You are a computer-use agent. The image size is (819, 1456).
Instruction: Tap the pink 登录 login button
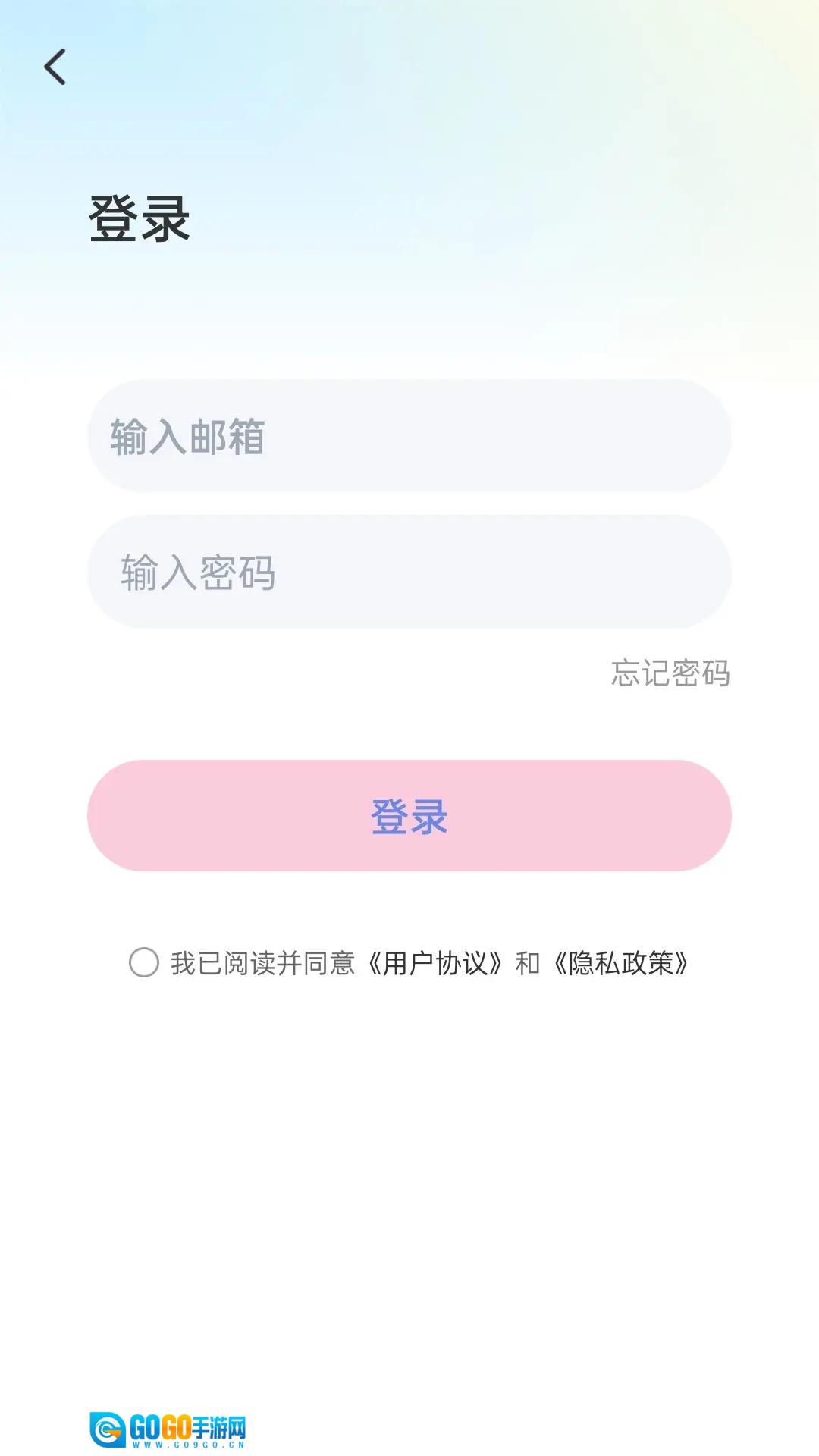coord(409,816)
